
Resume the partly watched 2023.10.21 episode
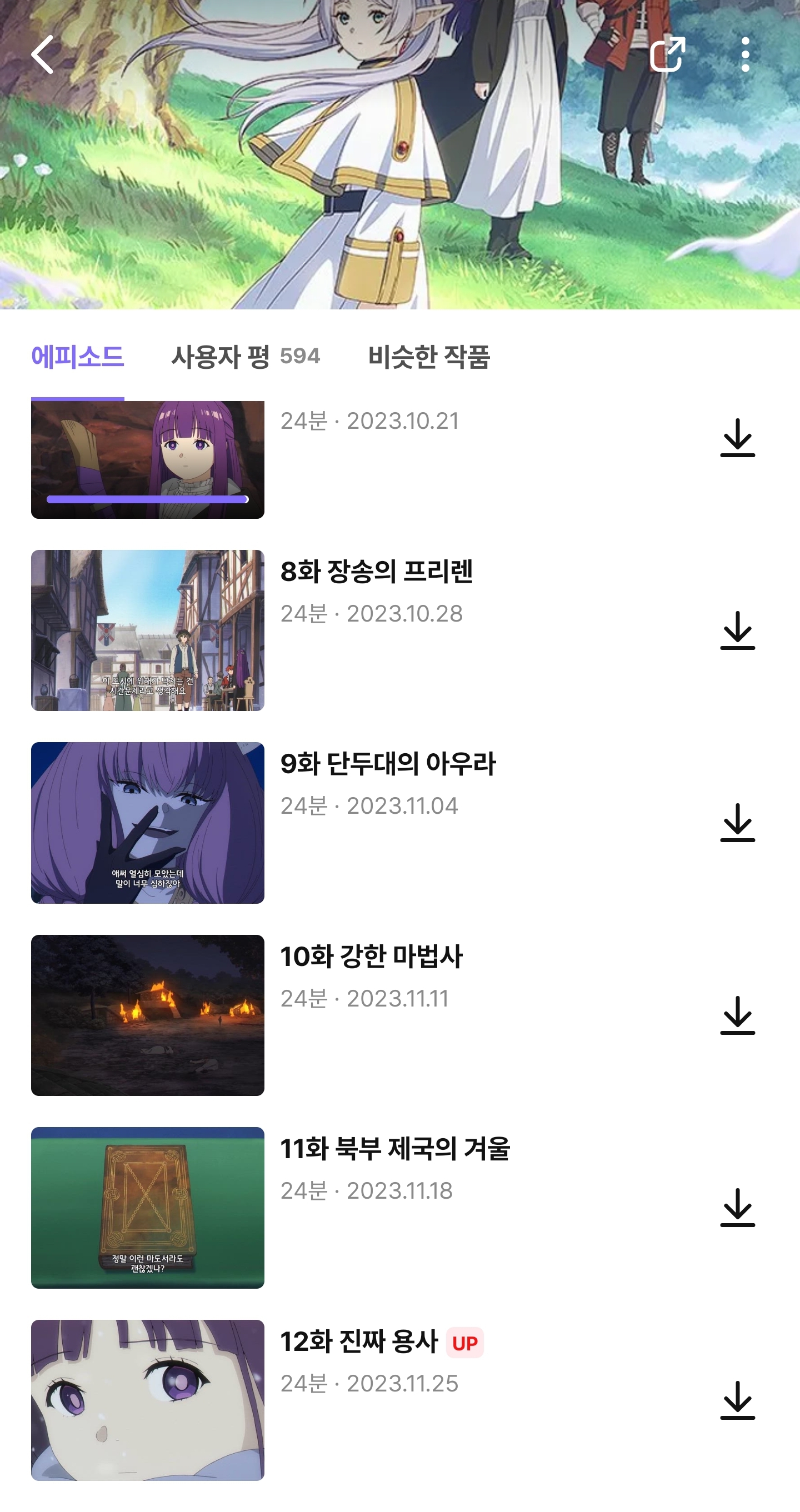[147, 459]
